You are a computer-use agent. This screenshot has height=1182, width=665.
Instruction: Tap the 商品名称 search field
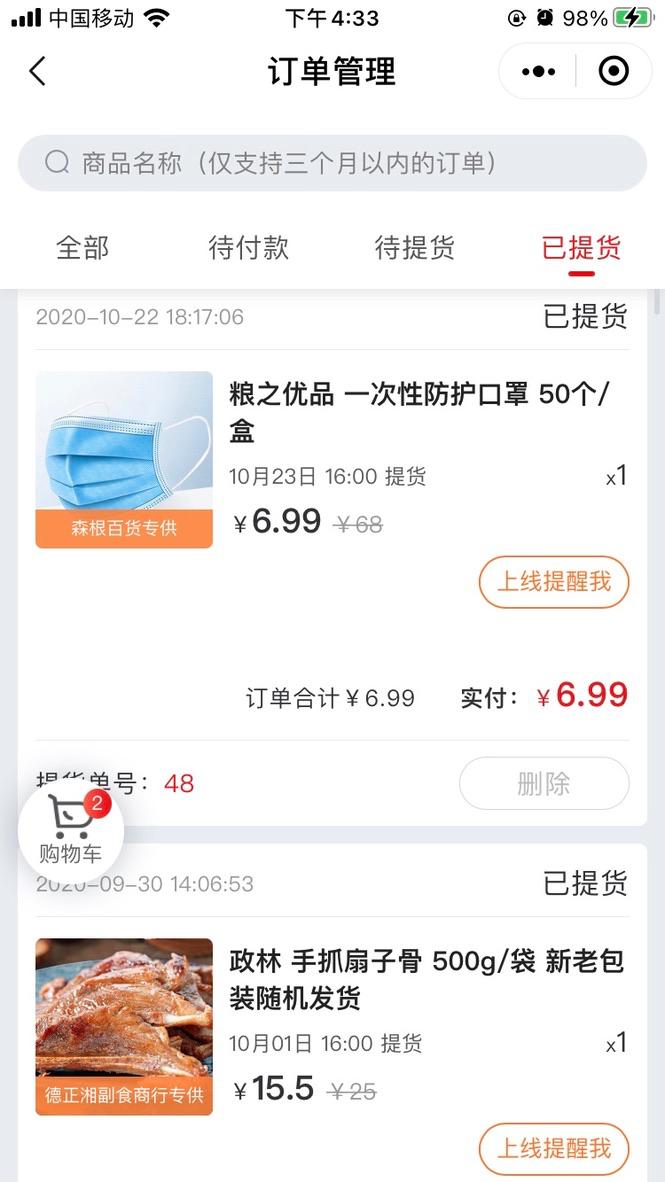[x=332, y=163]
